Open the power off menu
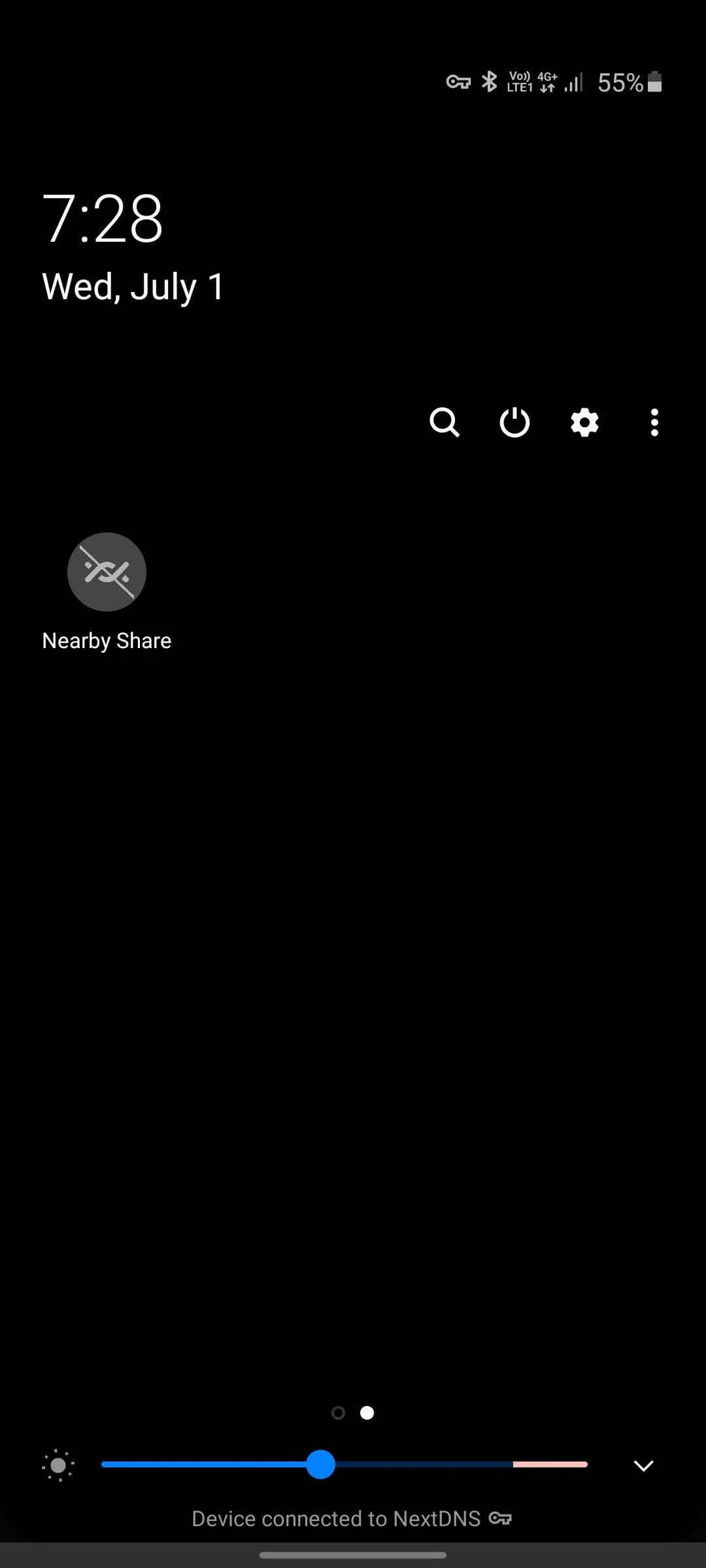Viewport: 706px width, 1568px height. click(514, 422)
